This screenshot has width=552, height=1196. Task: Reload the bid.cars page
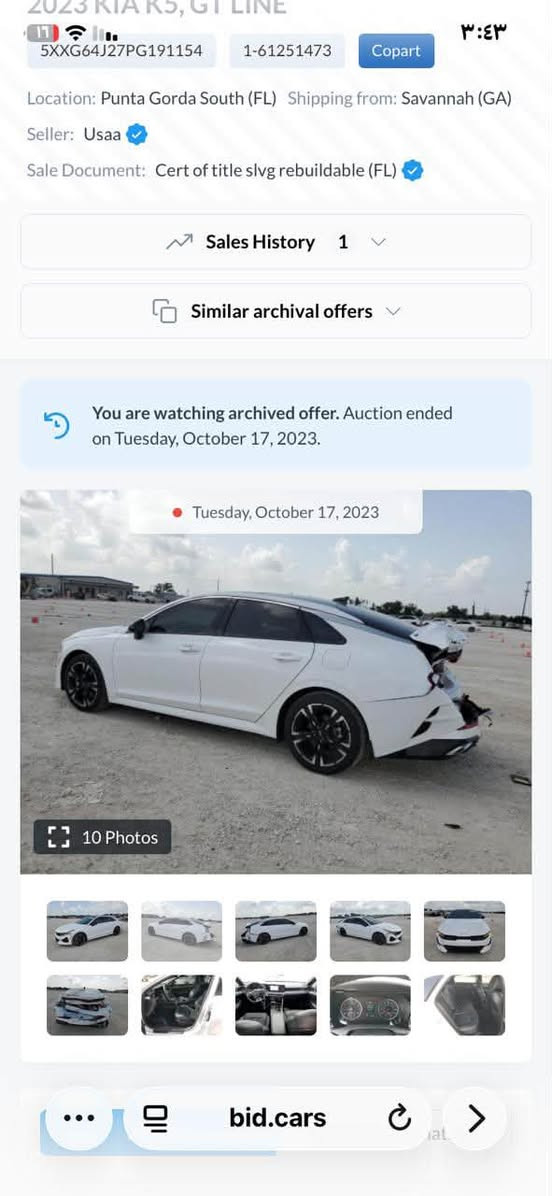[400, 1118]
